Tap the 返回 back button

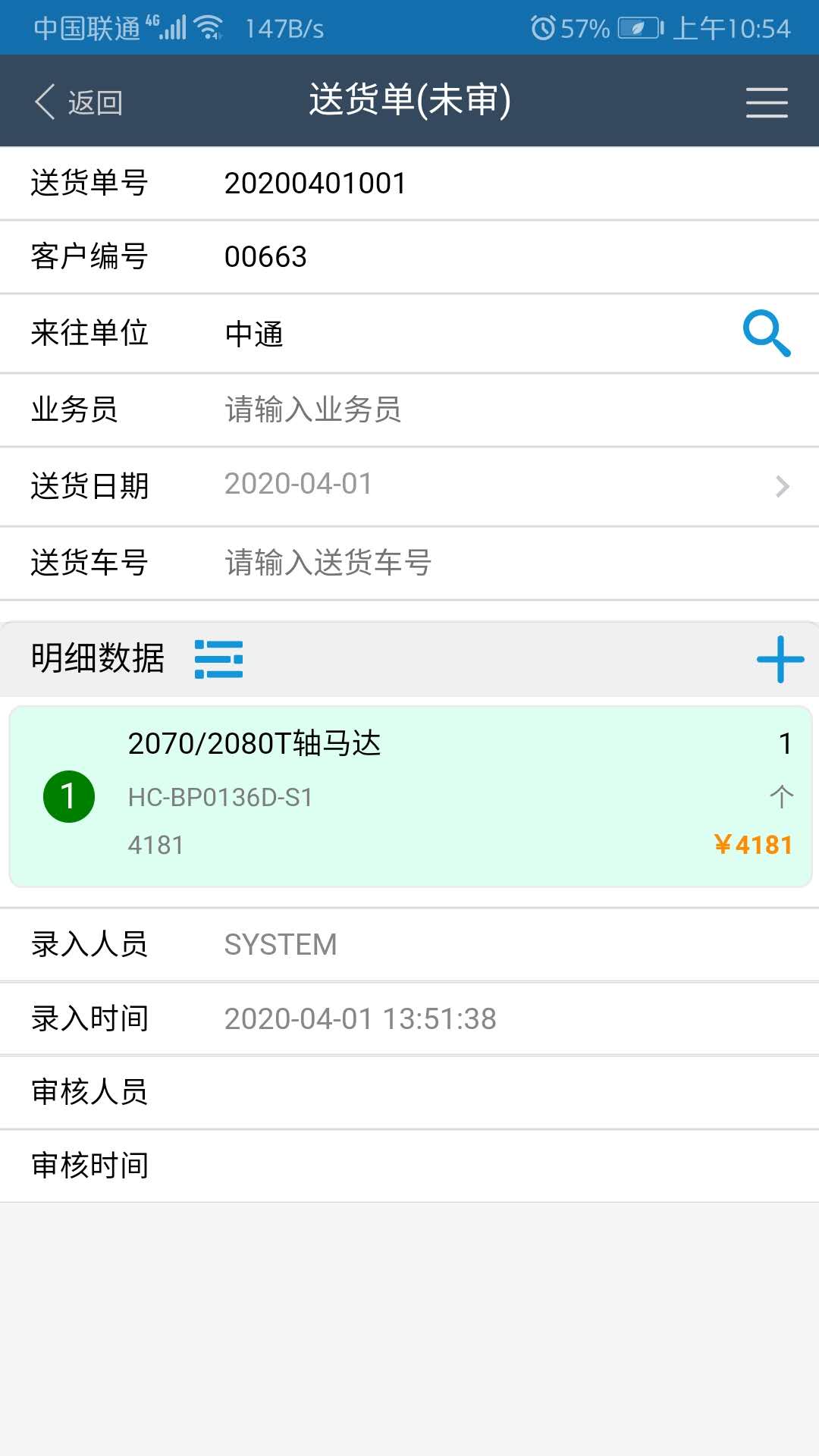point(79,102)
